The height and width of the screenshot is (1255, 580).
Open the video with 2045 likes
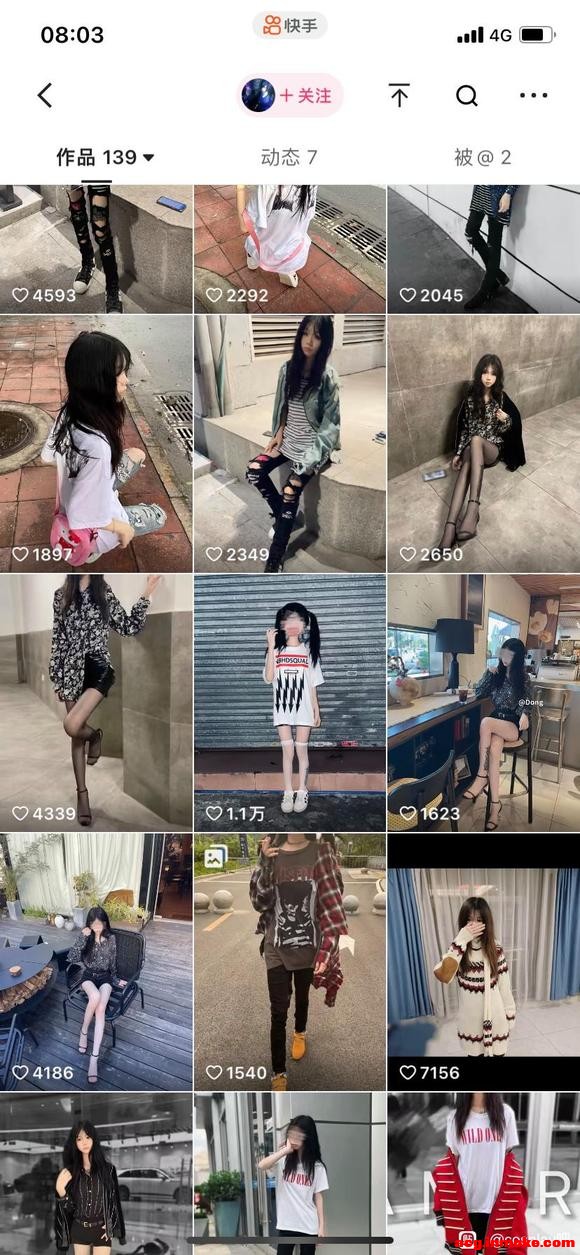484,249
